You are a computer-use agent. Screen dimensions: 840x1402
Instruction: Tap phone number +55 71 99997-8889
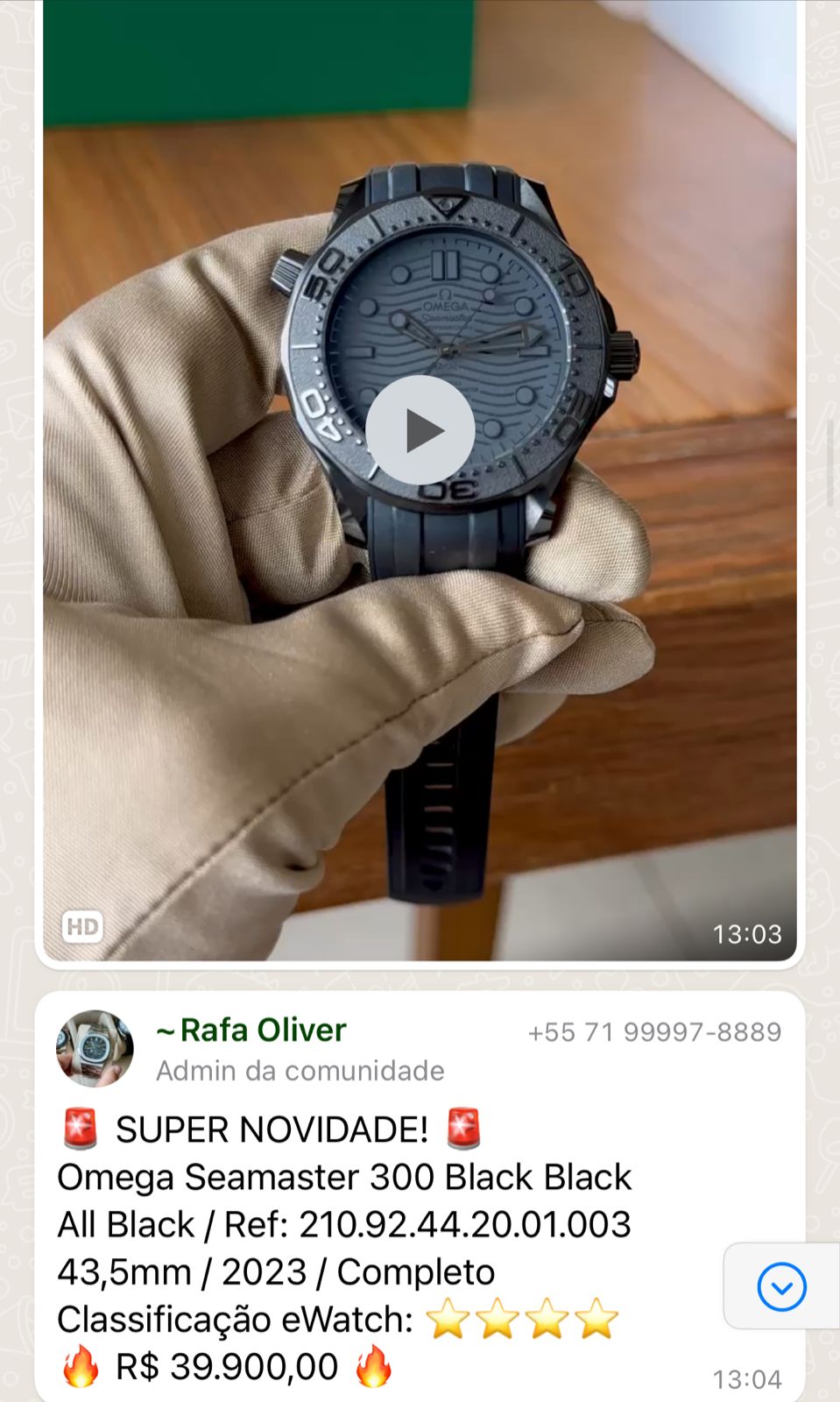pos(654,1032)
